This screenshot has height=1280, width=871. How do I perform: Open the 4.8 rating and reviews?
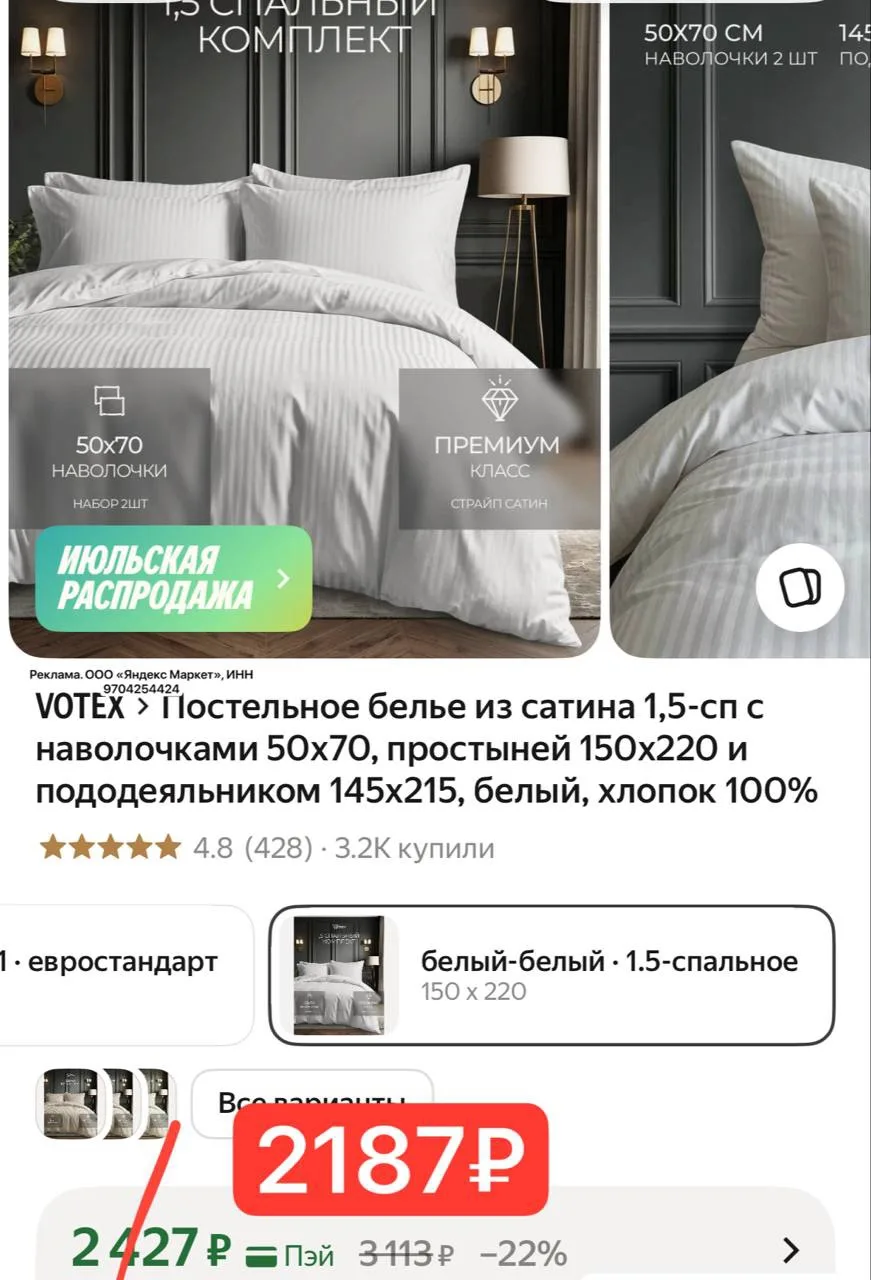[267, 848]
